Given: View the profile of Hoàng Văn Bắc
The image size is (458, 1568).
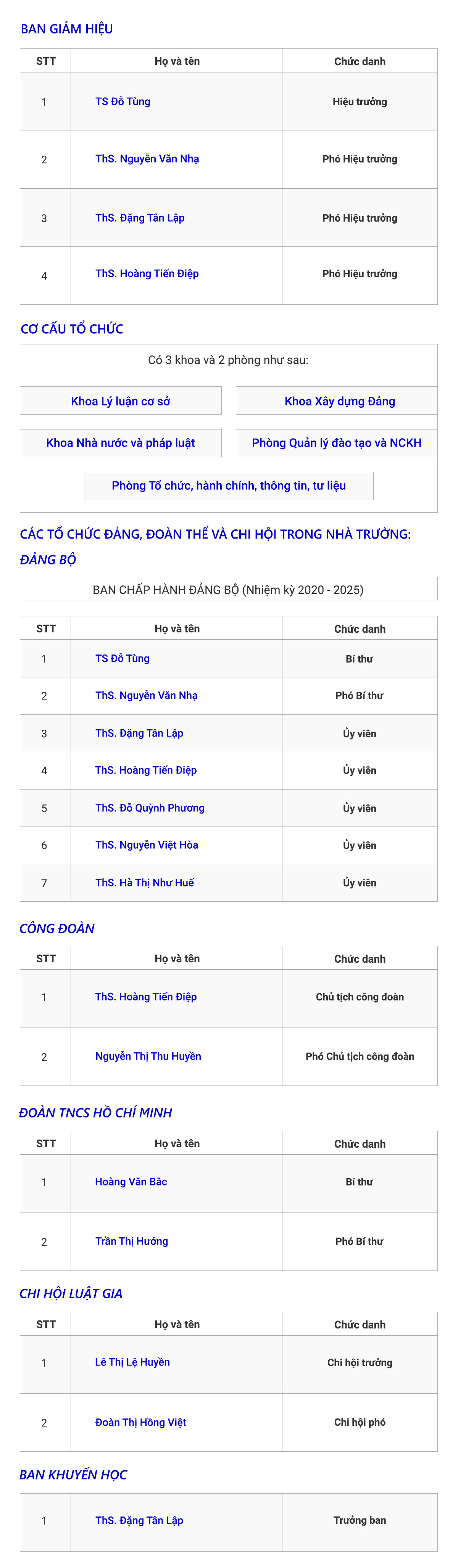Looking at the screenshot, I should coord(131,1182).
